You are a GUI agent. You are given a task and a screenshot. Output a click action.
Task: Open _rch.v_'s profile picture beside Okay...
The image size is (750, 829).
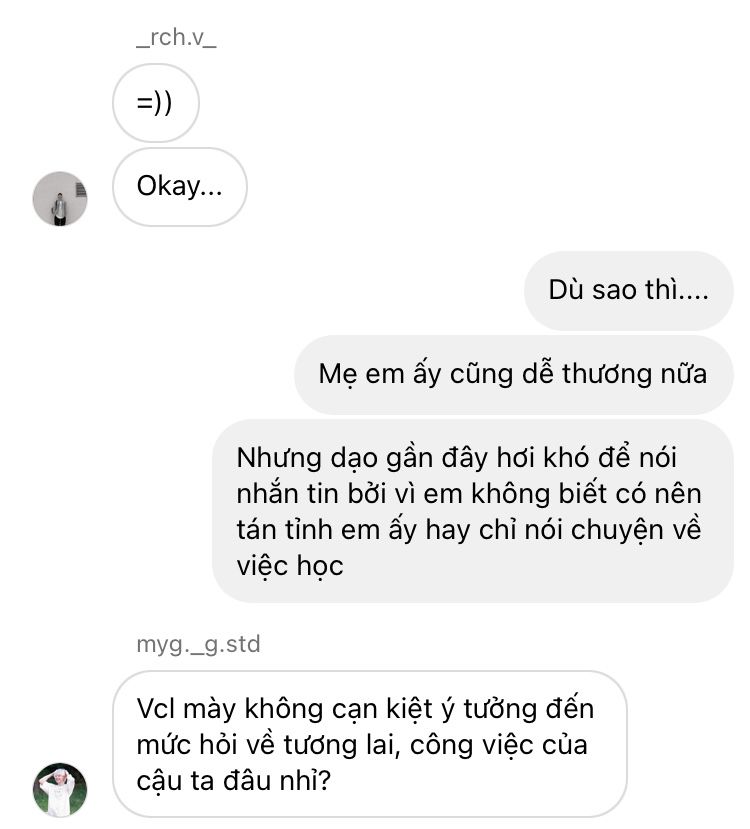coord(60,199)
